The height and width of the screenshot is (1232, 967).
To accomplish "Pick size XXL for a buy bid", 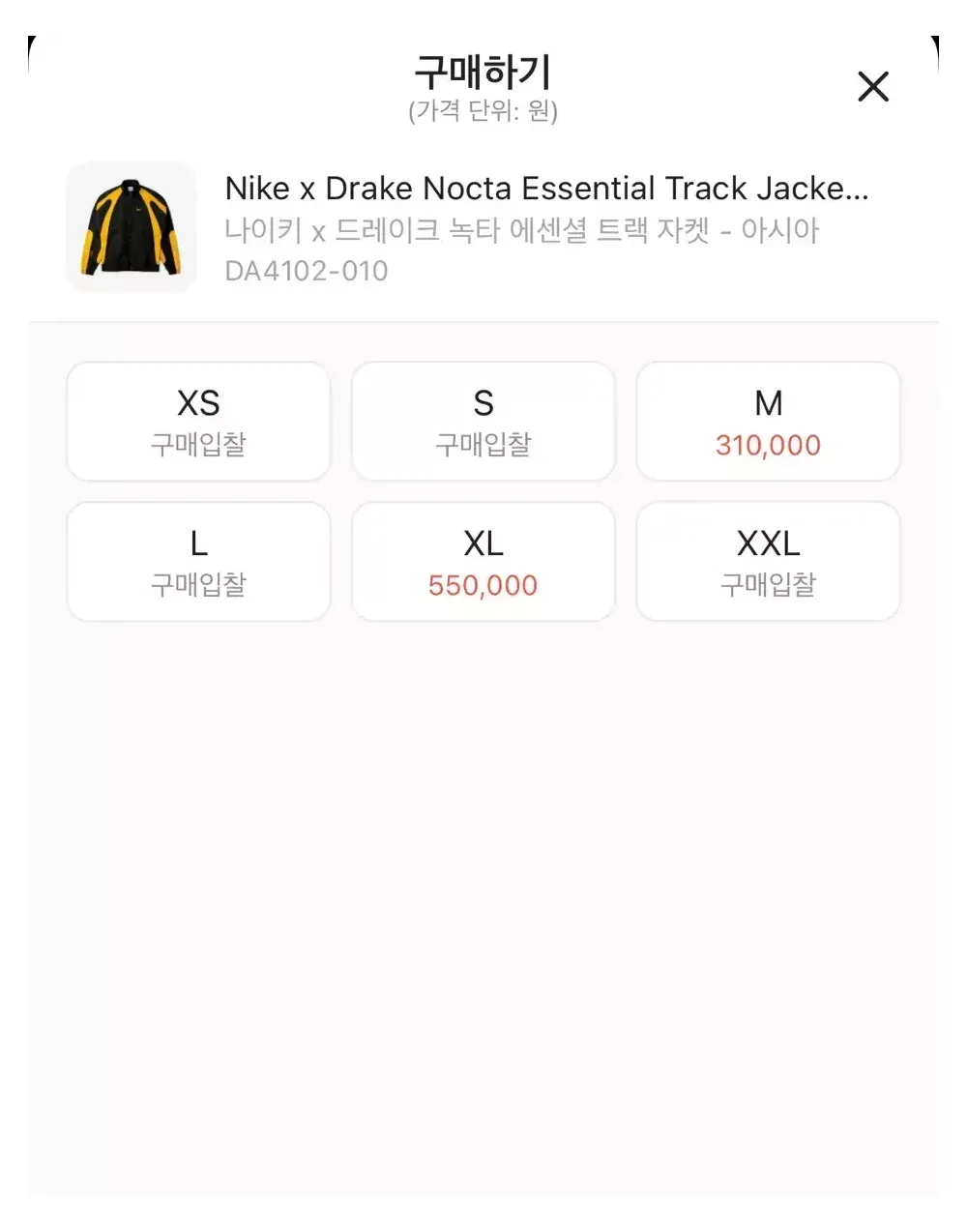I will (x=768, y=562).
